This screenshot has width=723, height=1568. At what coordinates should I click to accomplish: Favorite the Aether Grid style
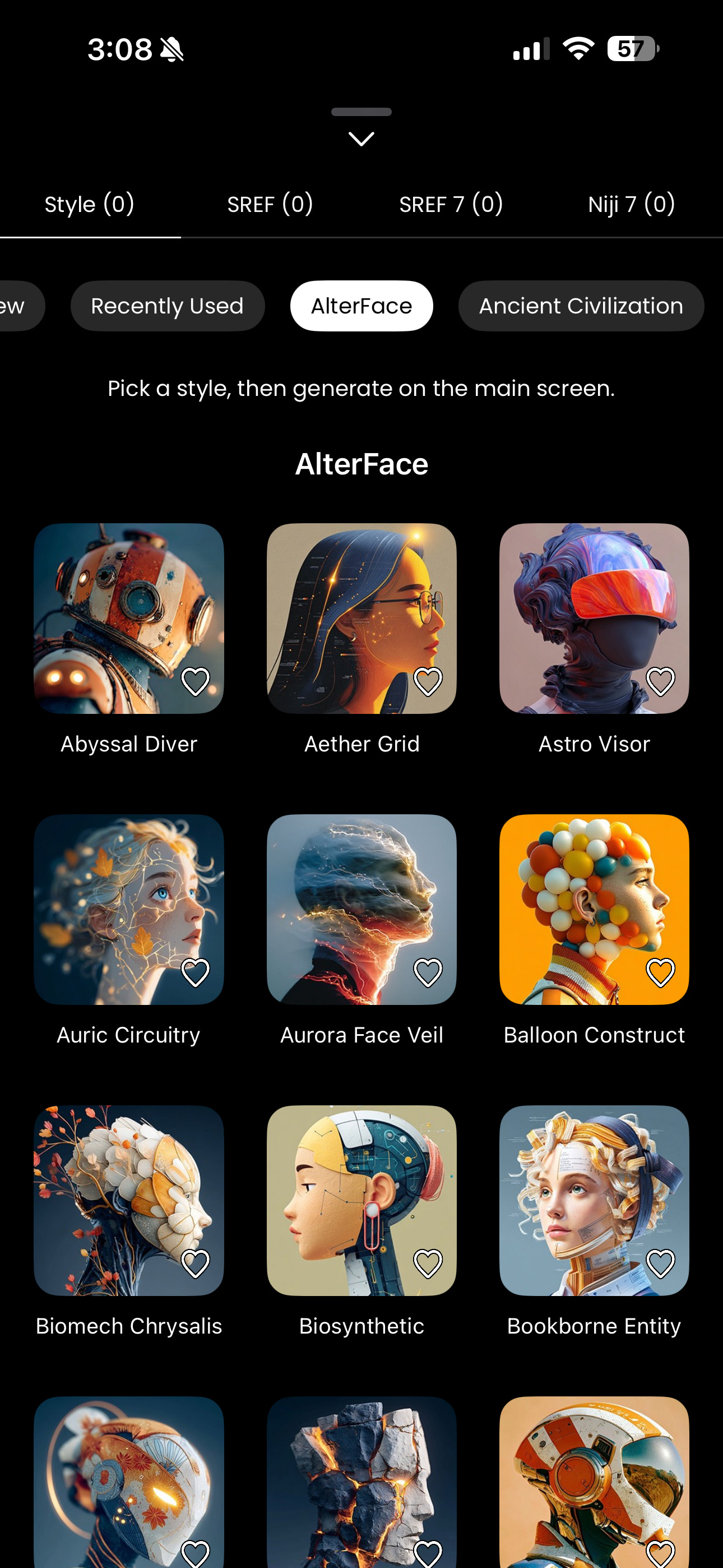point(428,681)
